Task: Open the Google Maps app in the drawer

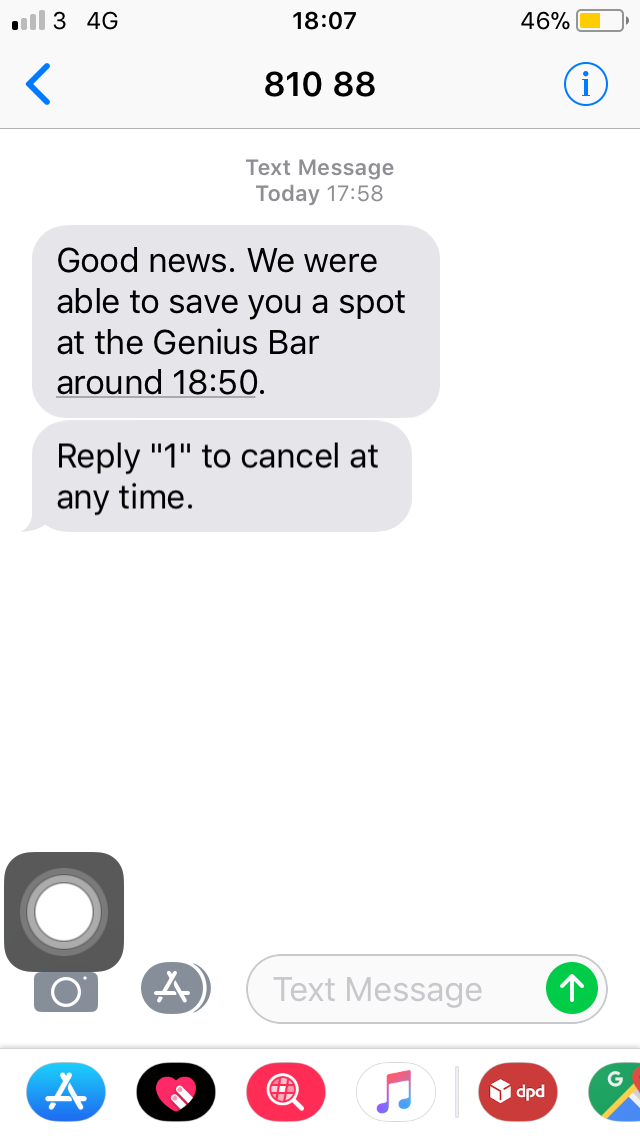Action: click(615, 1092)
